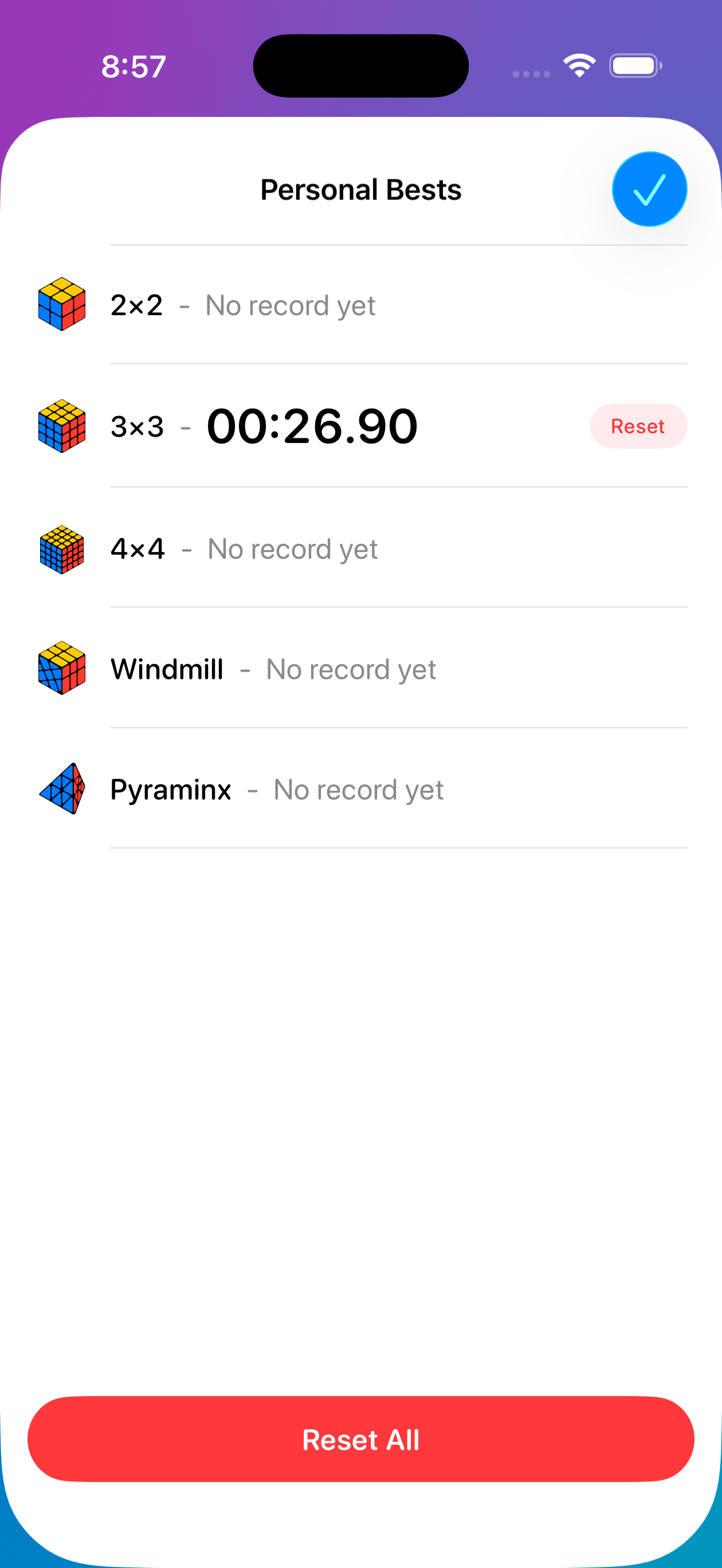This screenshot has width=722, height=1568.
Task: Select the 2×2 'No record yet' text
Action: pyautogui.click(x=291, y=306)
